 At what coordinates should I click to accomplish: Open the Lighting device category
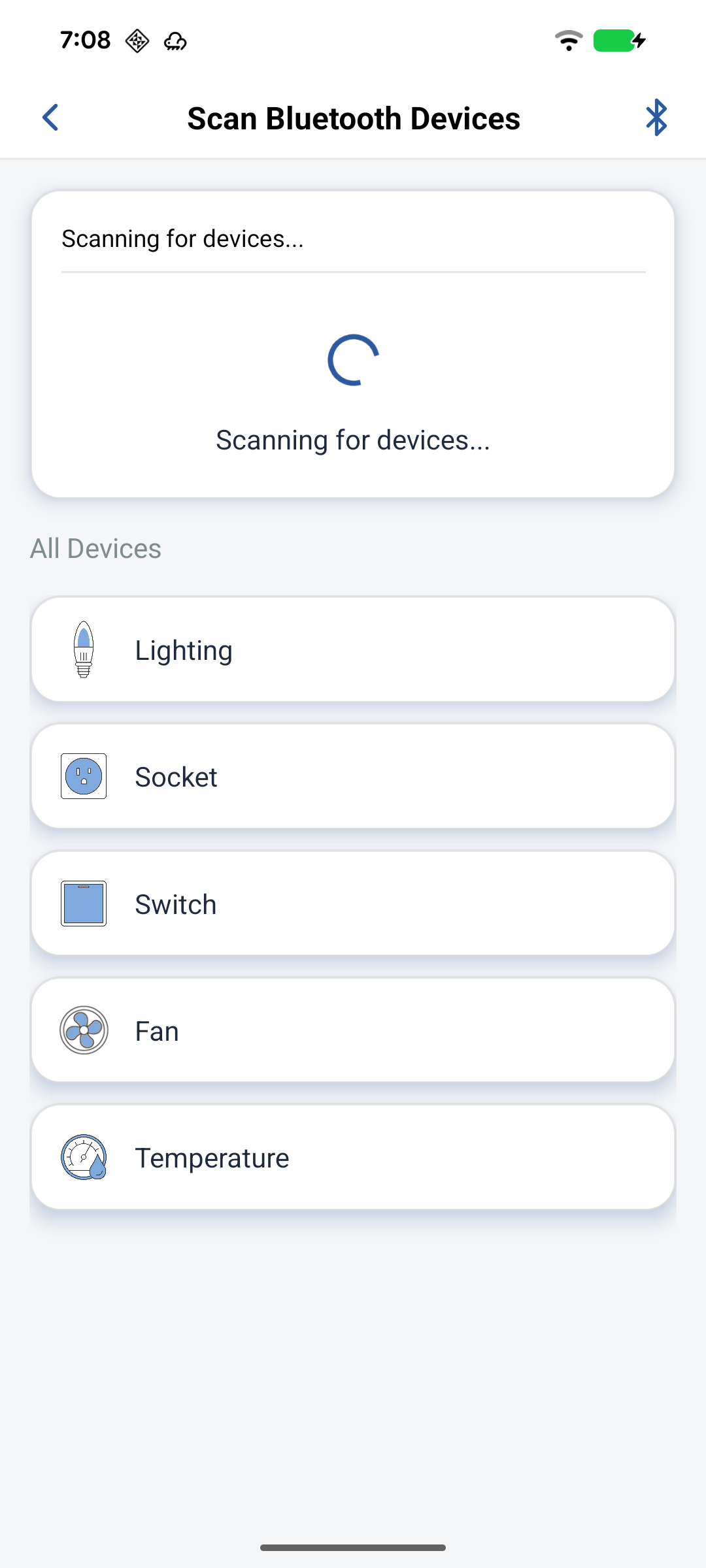point(353,649)
